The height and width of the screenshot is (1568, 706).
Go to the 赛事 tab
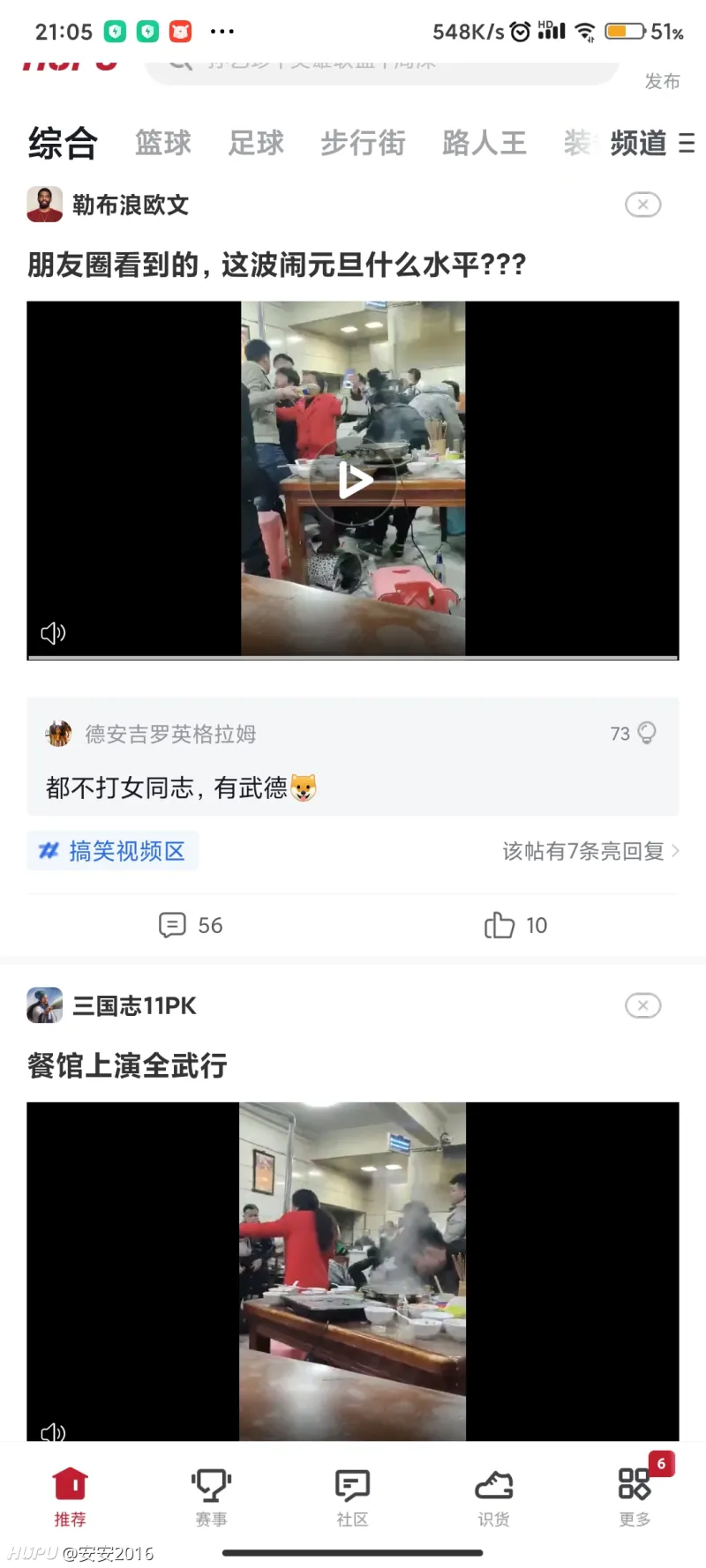pyautogui.click(x=211, y=1497)
